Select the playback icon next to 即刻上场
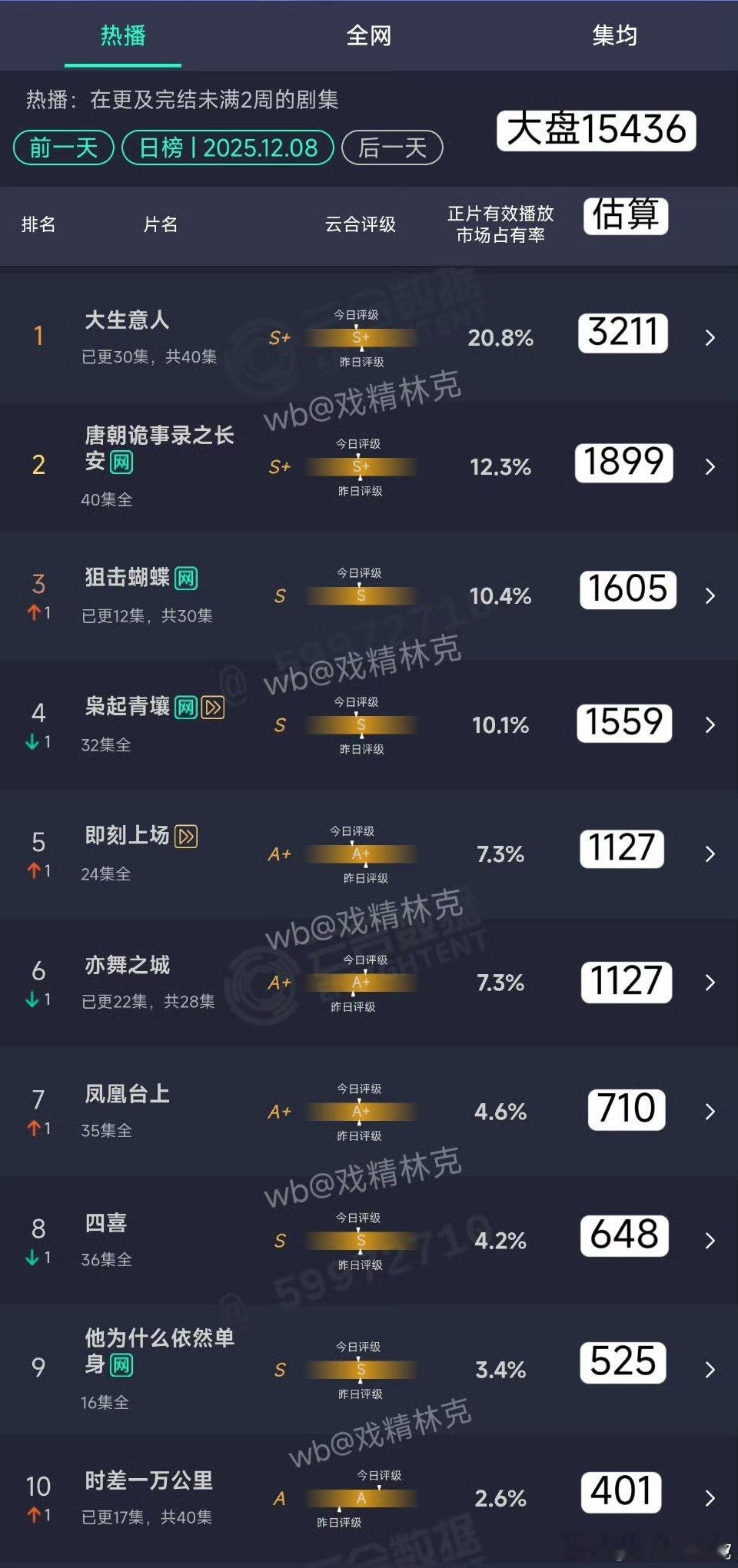This screenshot has width=738, height=1568. click(x=184, y=836)
